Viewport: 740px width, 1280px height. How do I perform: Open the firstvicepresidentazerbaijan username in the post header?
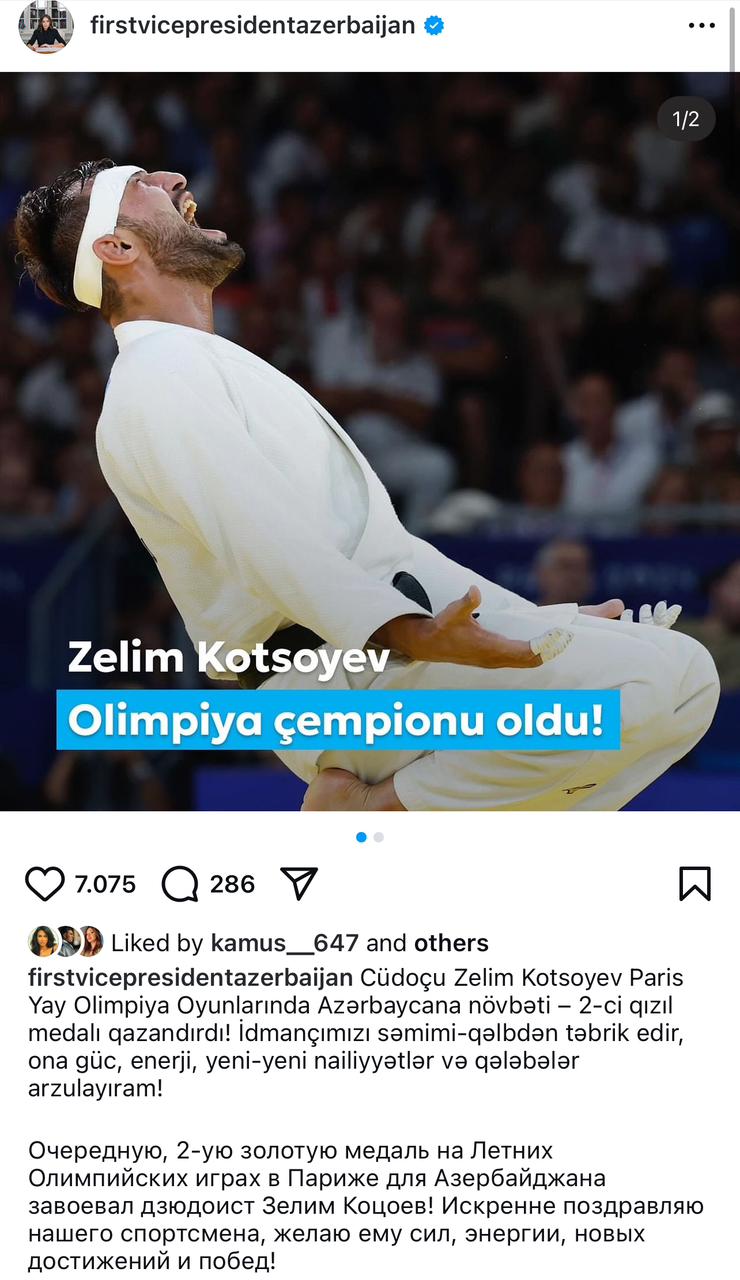point(252,26)
